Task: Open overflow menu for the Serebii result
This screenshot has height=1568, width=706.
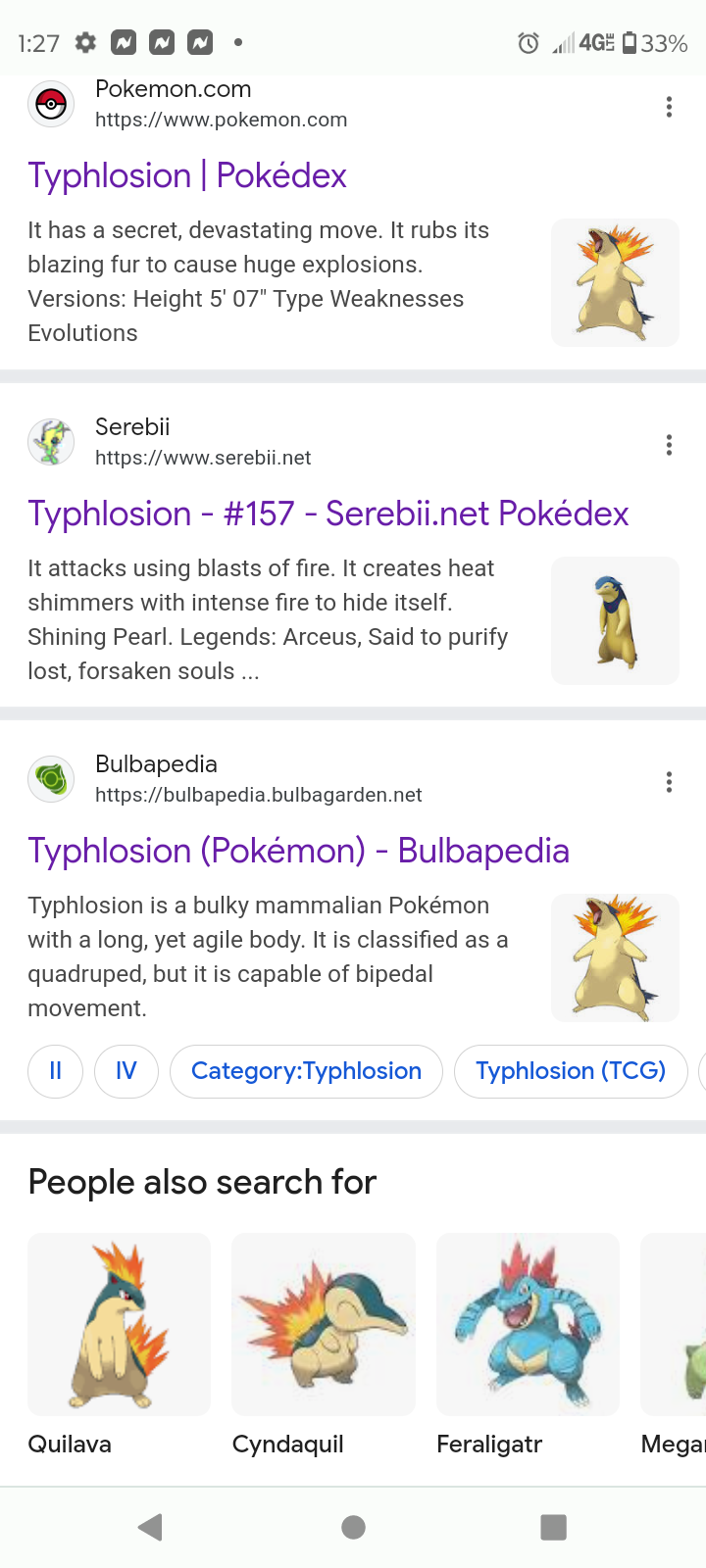Action: (x=669, y=445)
